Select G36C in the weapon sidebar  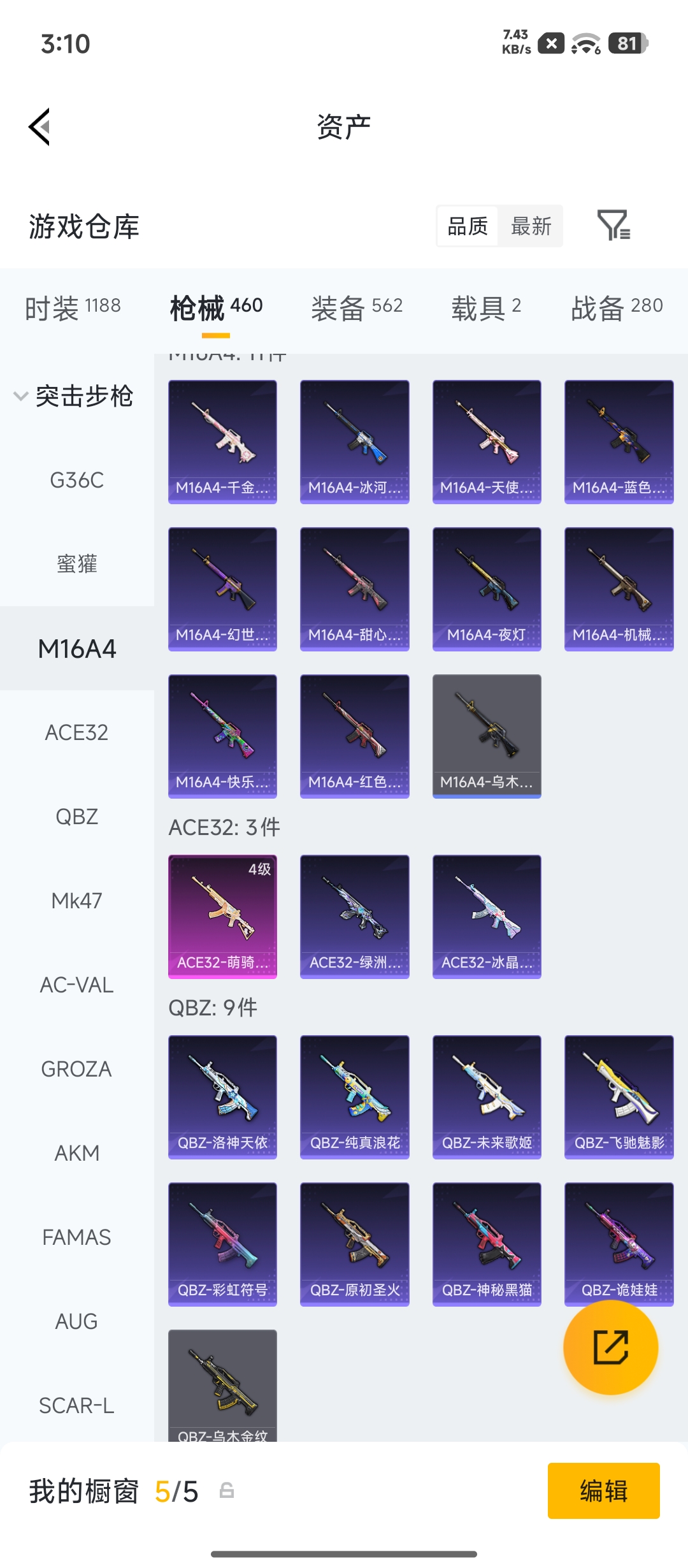77,480
